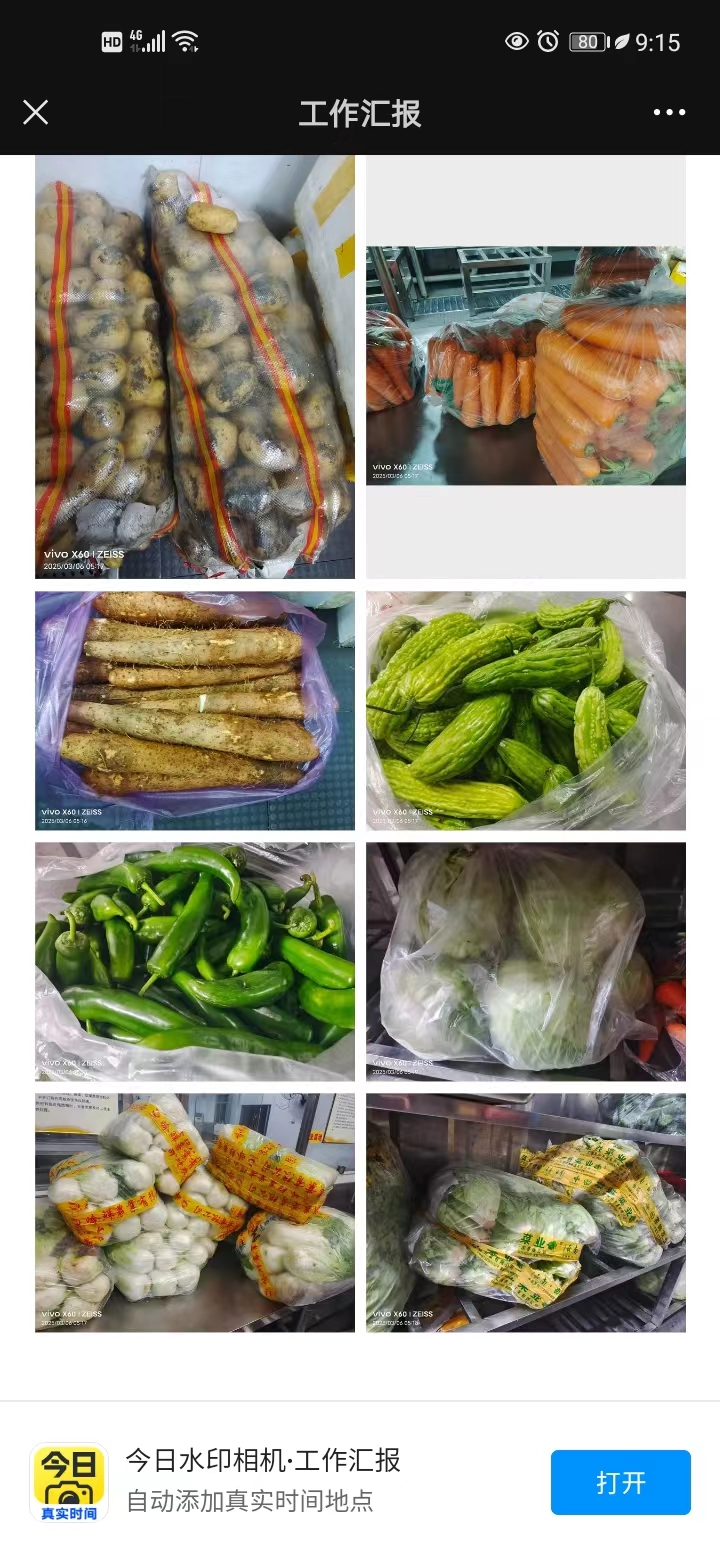Enlarge the napa cabbage on rack photo
This screenshot has height=1560, width=720.
[x=526, y=1212]
